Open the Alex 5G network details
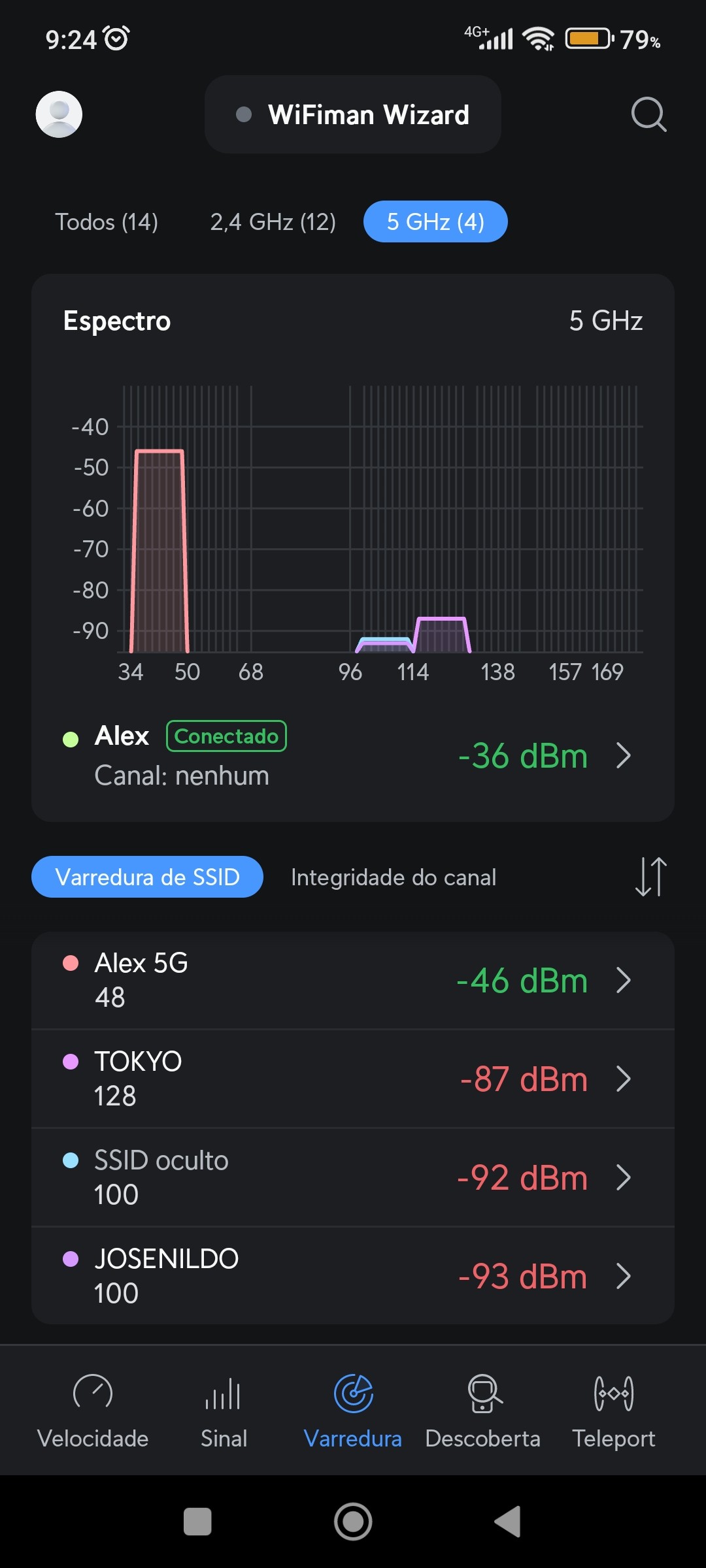The height and width of the screenshot is (1568, 706). [353, 980]
